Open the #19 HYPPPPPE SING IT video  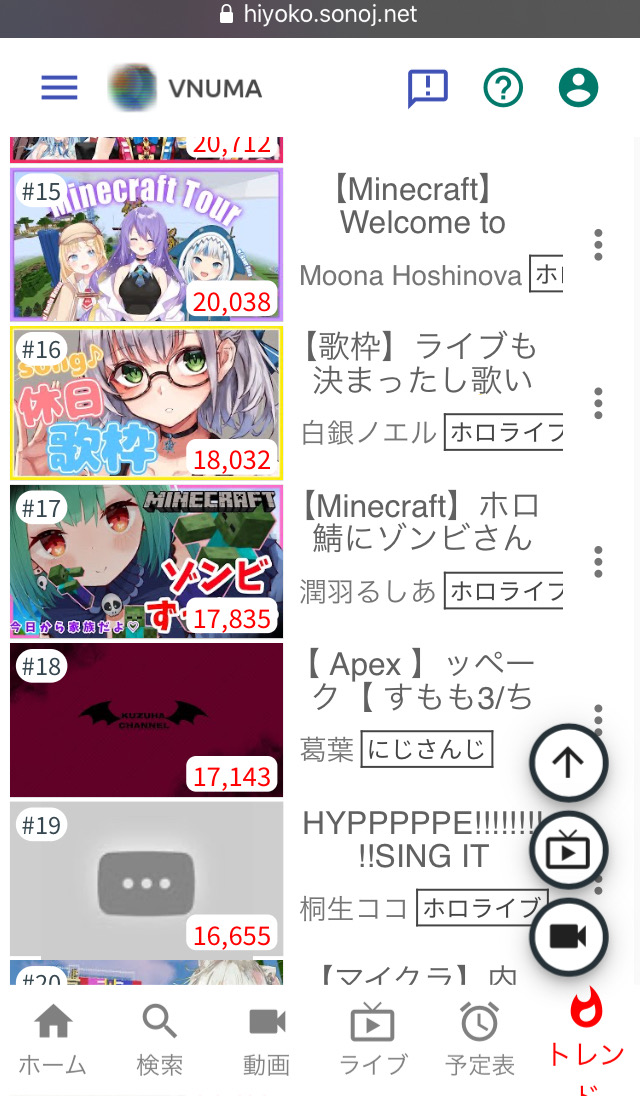[147, 879]
